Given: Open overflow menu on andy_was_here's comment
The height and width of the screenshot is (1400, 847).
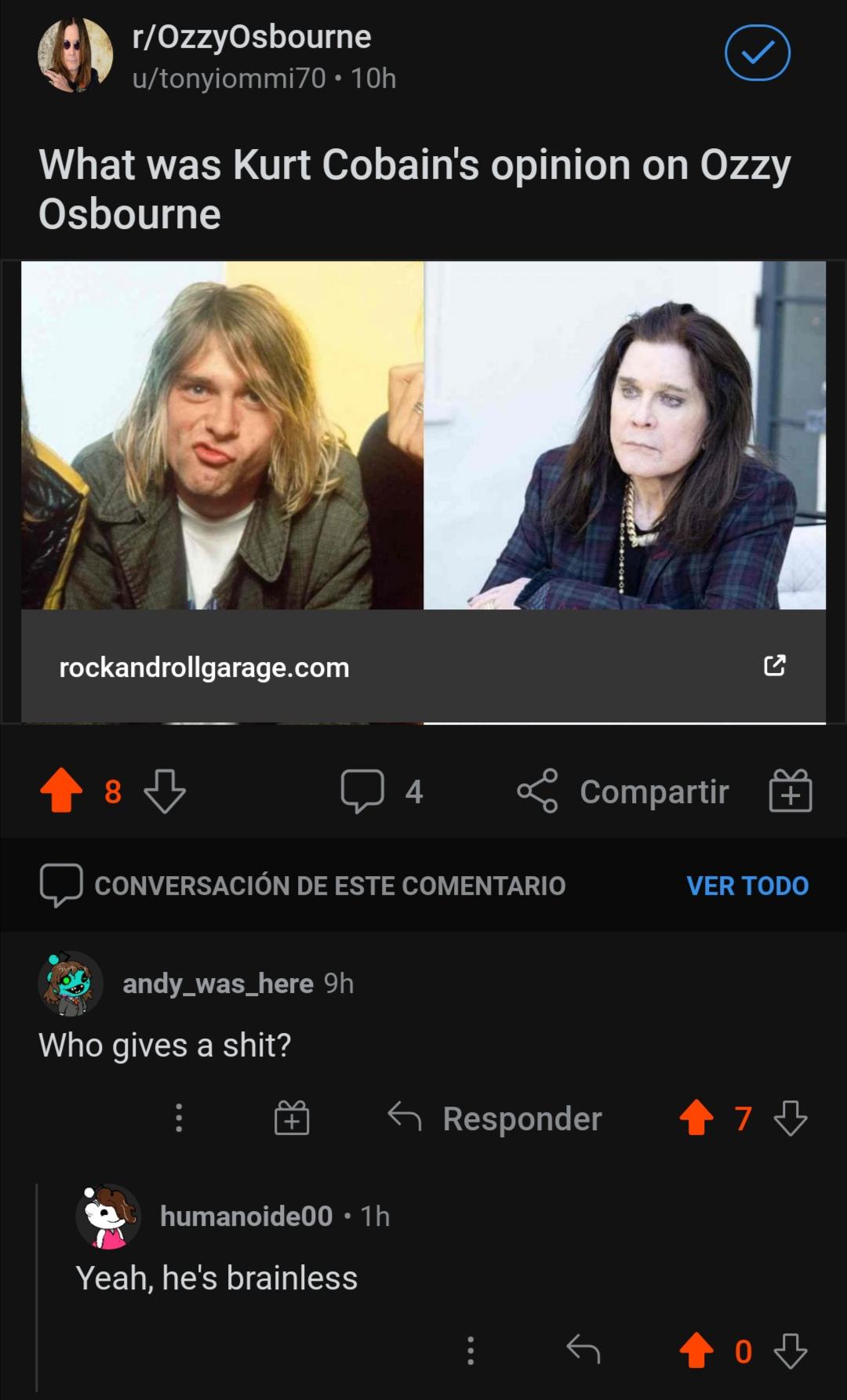Looking at the screenshot, I should pyautogui.click(x=179, y=1119).
